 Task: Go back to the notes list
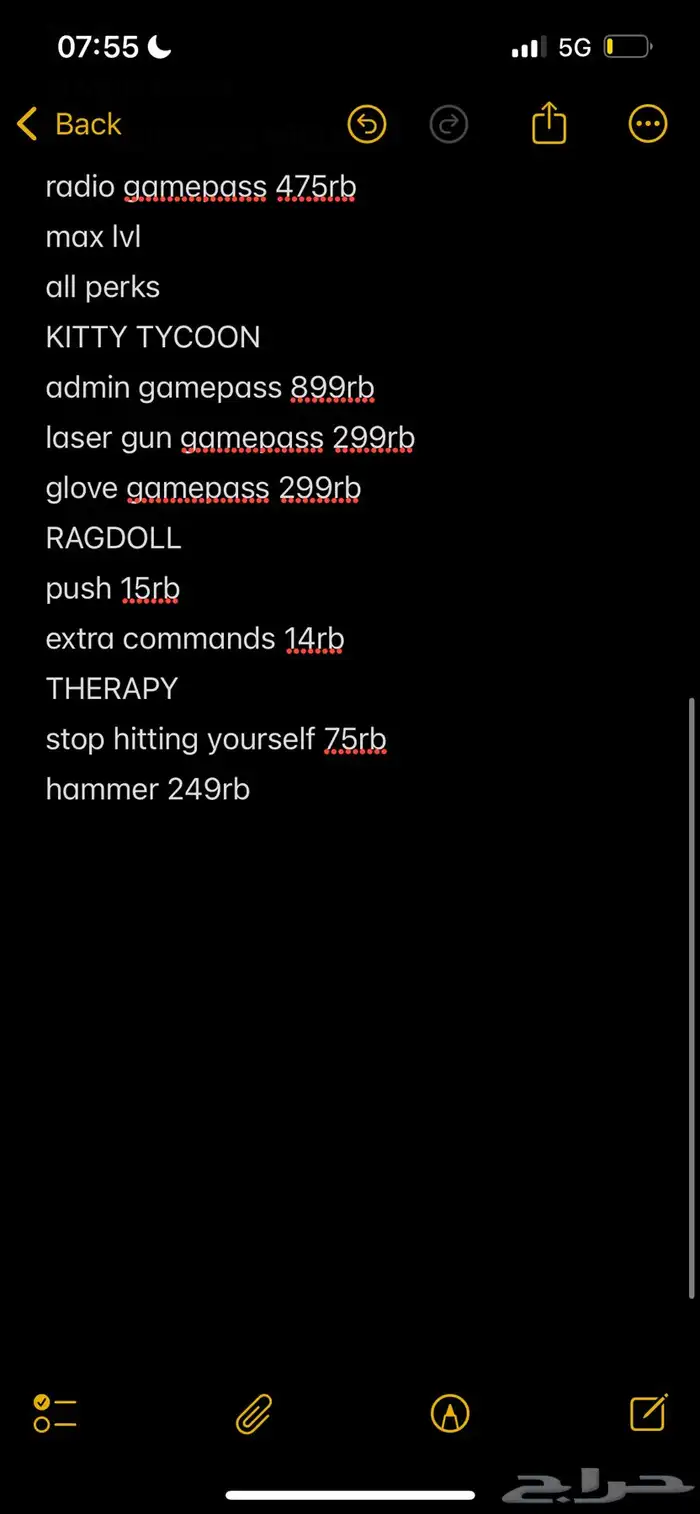coord(70,125)
